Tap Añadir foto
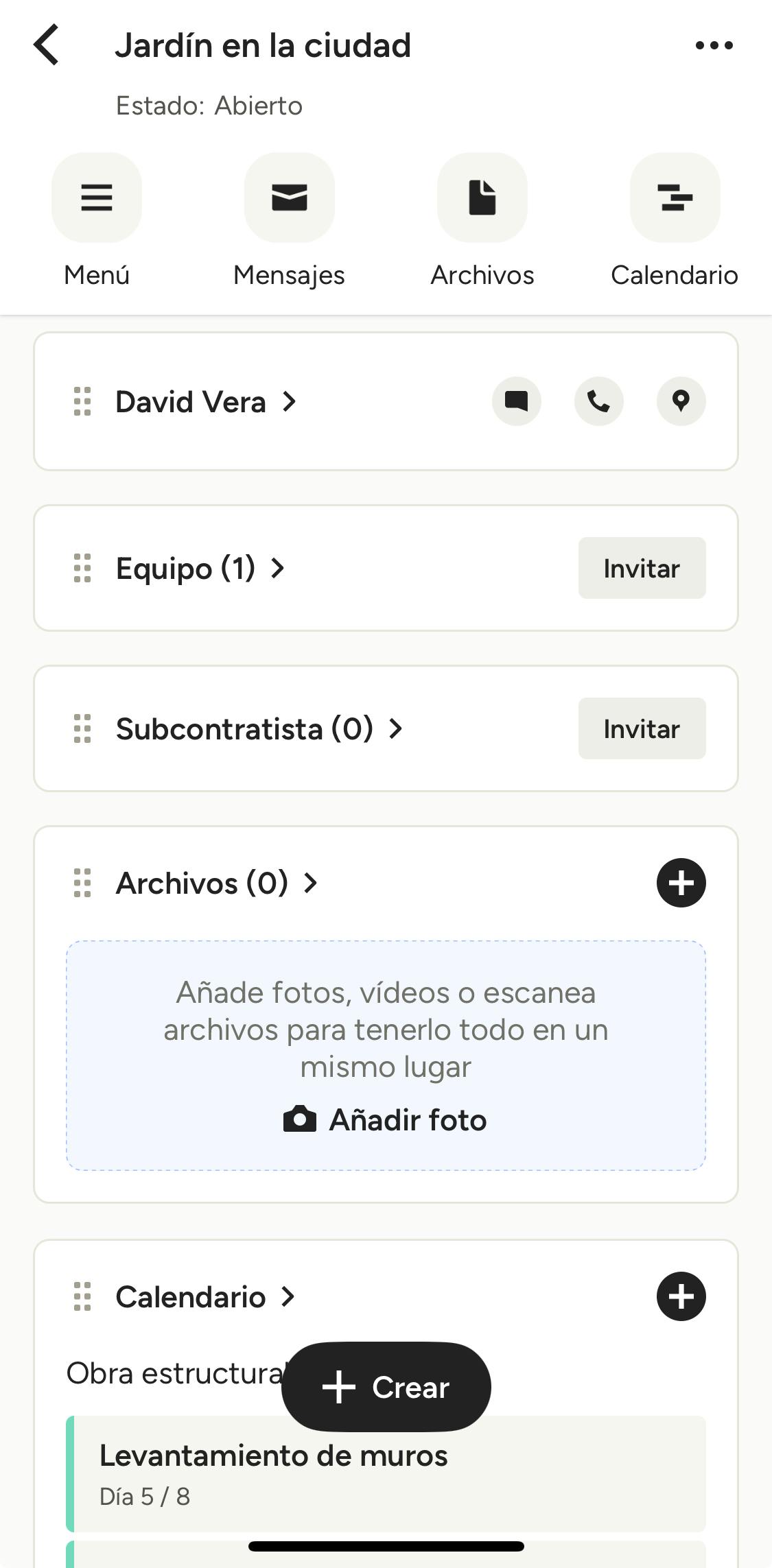The image size is (772, 1568). pyautogui.click(x=386, y=1120)
